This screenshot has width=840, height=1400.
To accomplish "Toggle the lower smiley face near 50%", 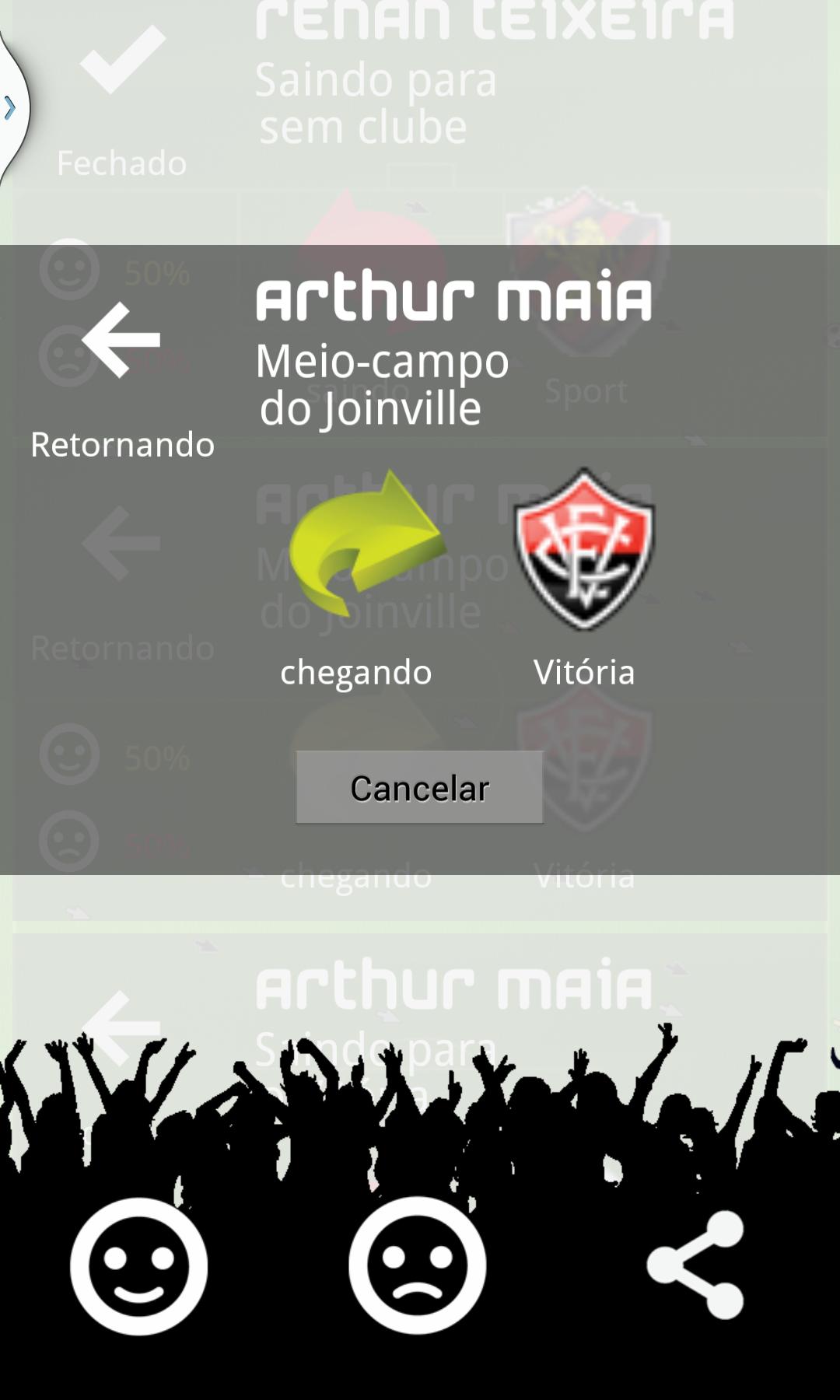I will tap(68, 753).
